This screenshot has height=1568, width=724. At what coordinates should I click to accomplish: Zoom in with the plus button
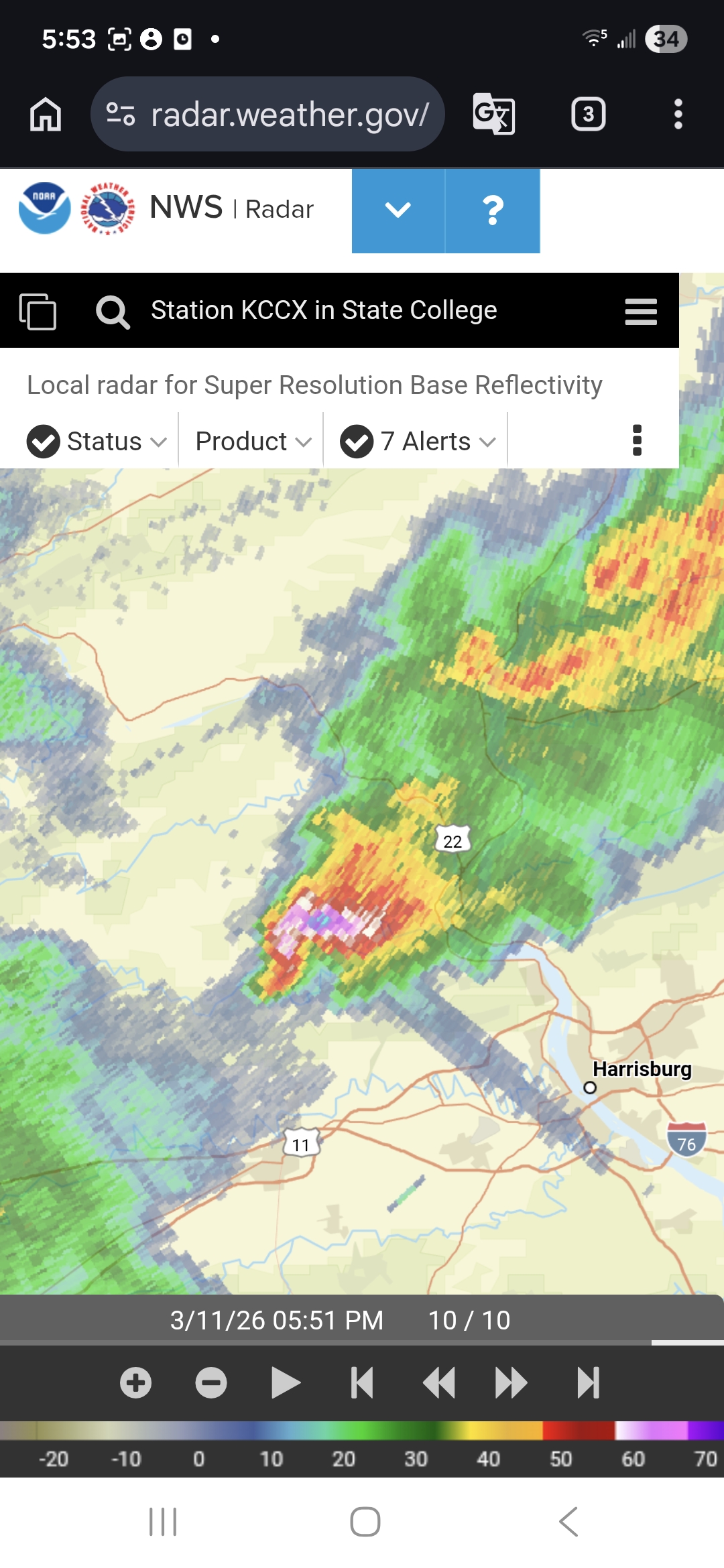[135, 1383]
